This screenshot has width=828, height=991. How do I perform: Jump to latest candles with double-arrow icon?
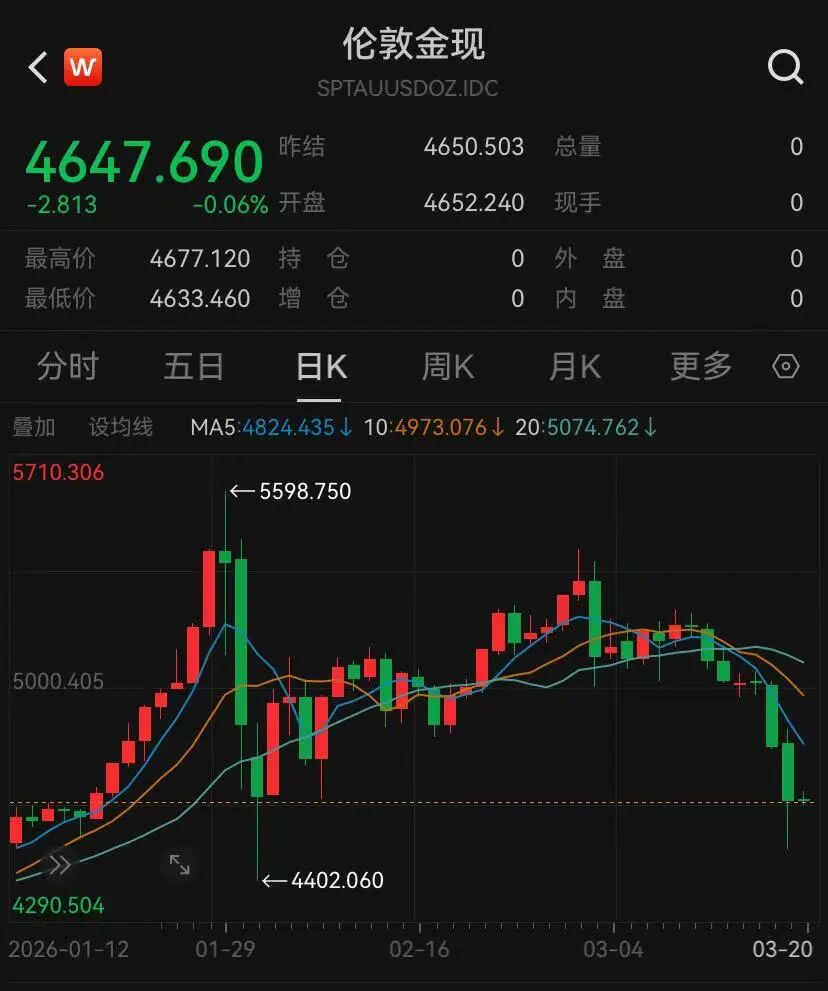point(59,865)
